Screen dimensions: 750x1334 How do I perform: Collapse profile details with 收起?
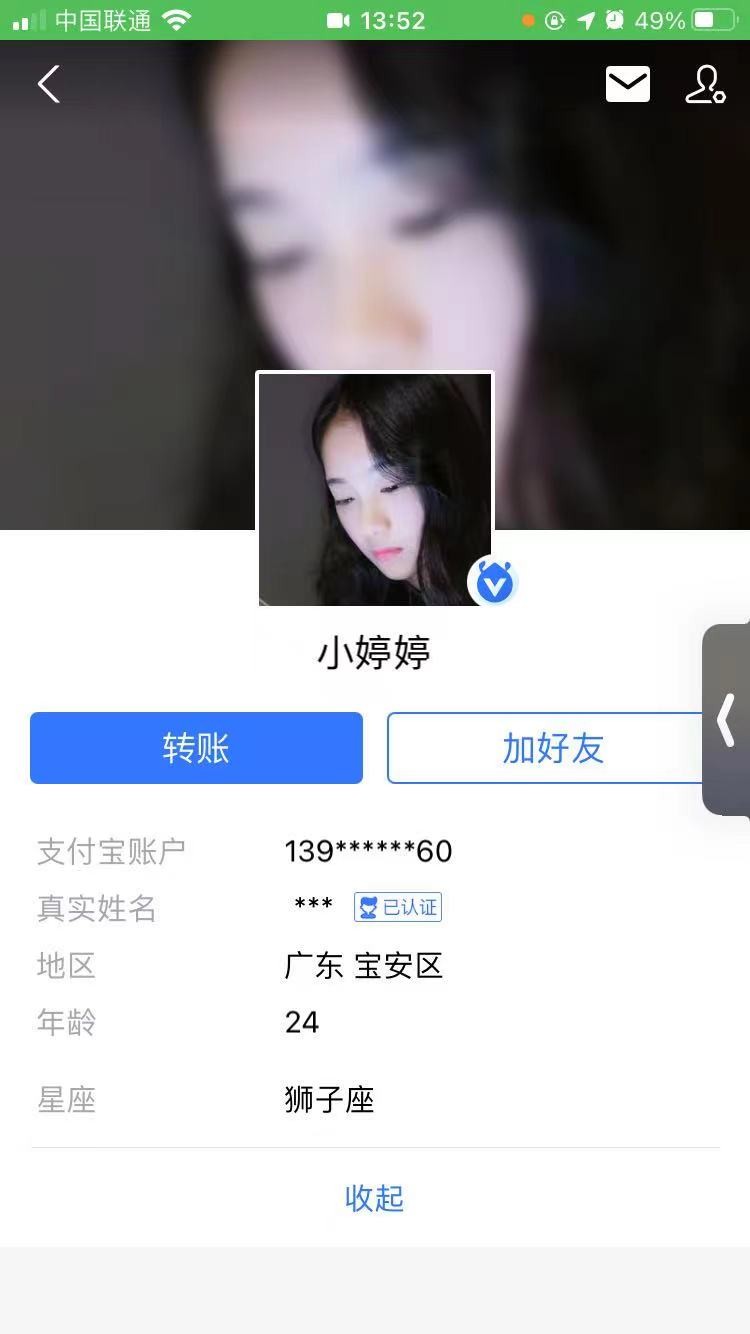click(x=374, y=1198)
